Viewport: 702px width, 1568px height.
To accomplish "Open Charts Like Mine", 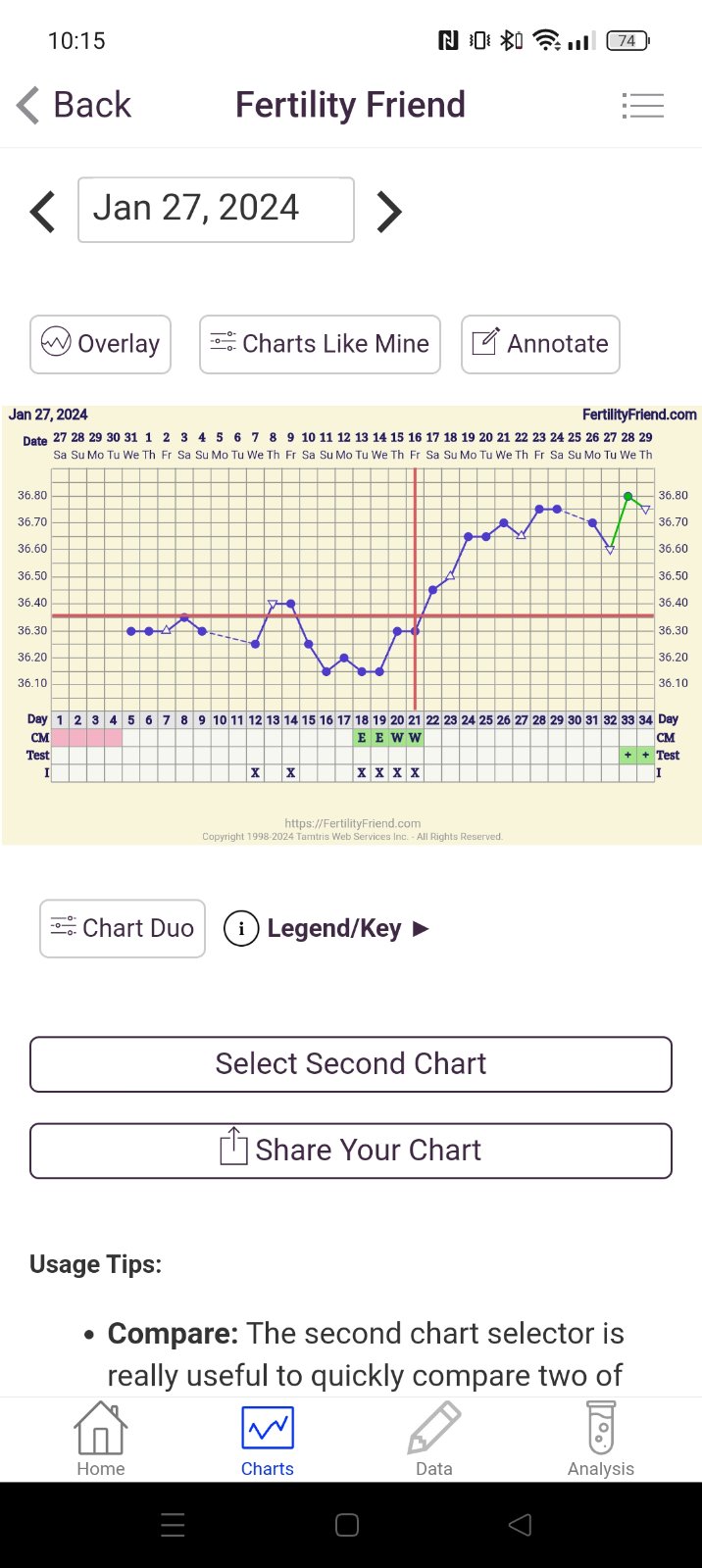I will 320,344.
